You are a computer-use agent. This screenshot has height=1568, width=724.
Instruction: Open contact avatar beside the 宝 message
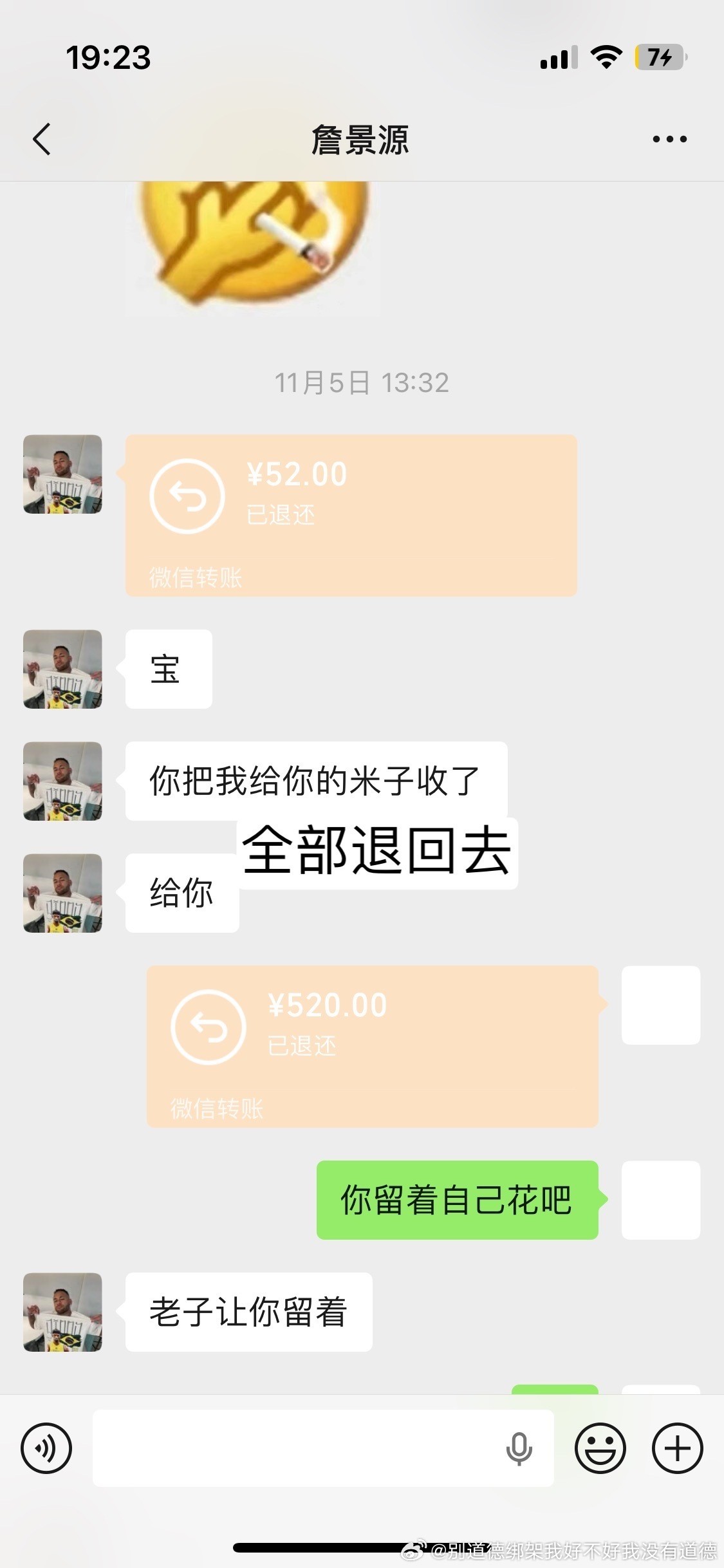pyautogui.click(x=62, y=669)
